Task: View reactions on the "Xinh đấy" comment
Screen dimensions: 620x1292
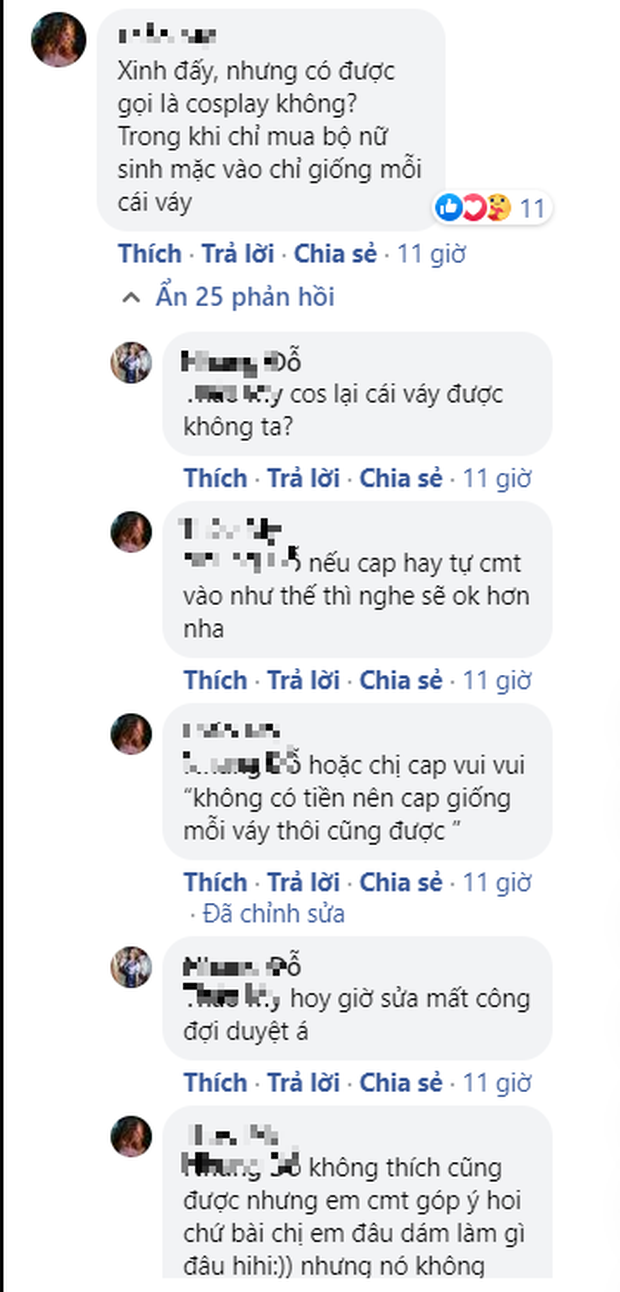Action: coord(490,208)
